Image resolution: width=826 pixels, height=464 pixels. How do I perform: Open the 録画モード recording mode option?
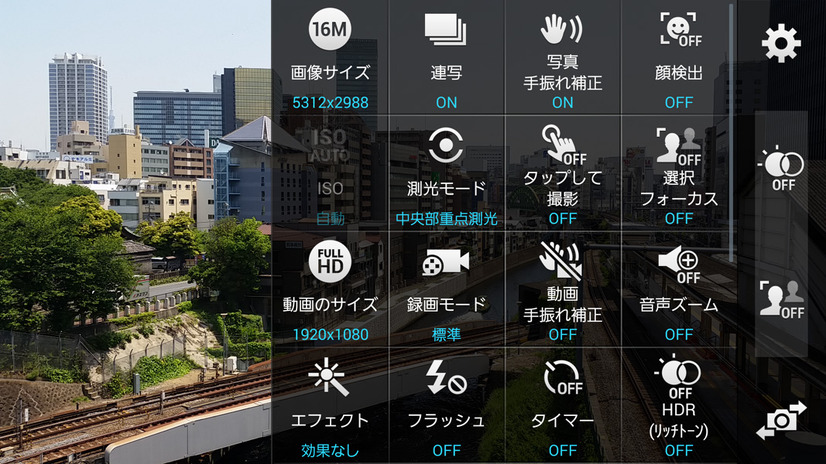point(446,288)
